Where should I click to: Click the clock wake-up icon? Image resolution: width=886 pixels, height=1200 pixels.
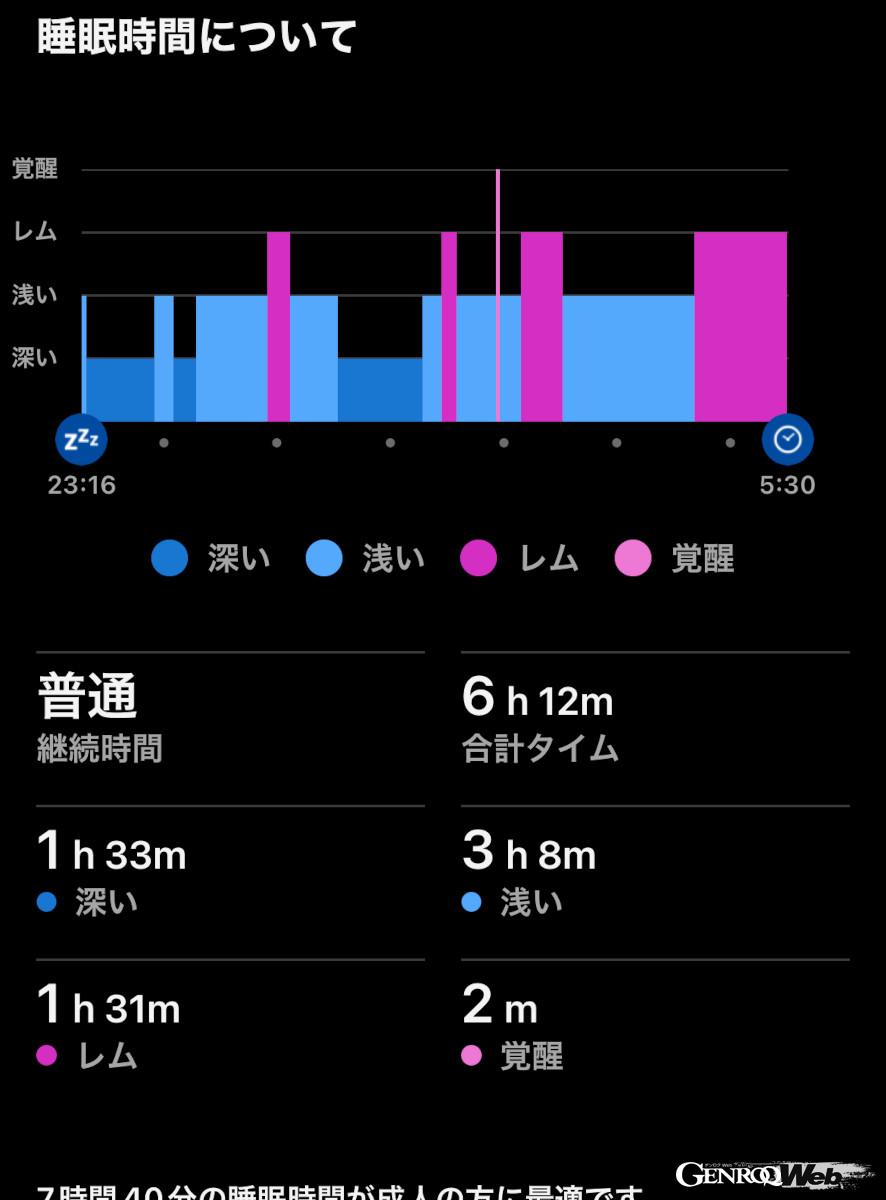pos(787,438)
